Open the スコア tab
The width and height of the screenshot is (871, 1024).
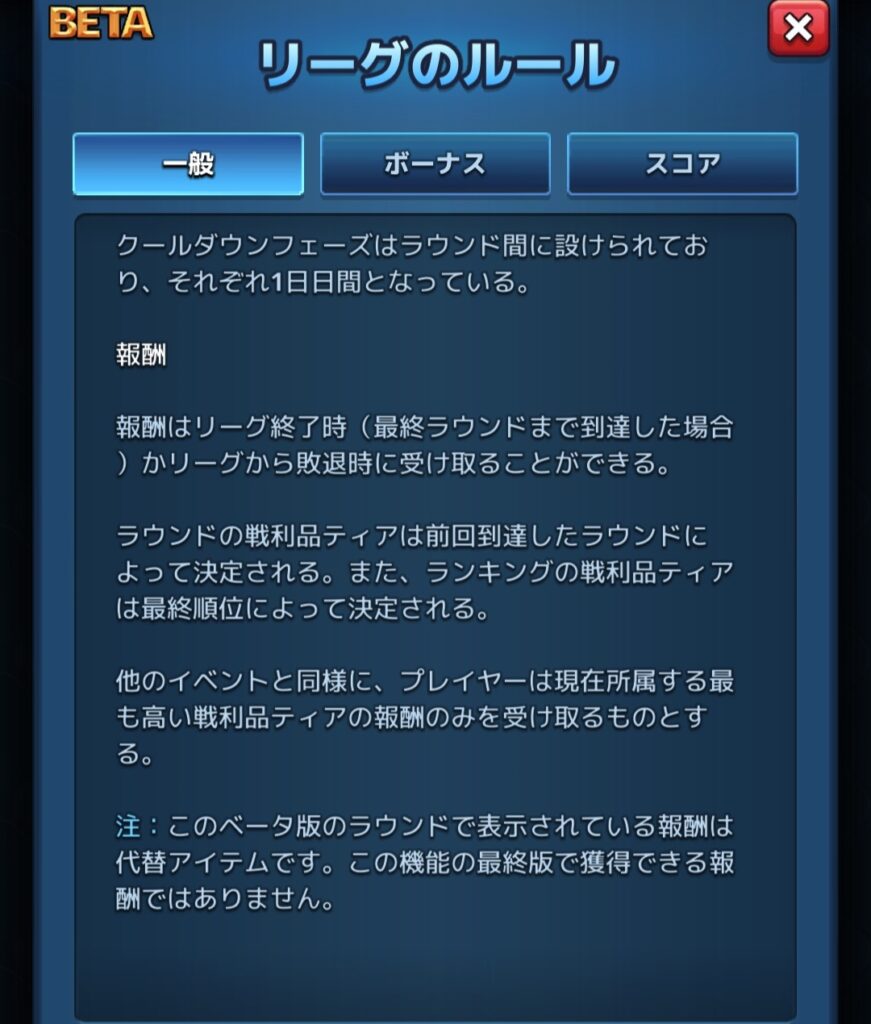[x=682, y=164]
